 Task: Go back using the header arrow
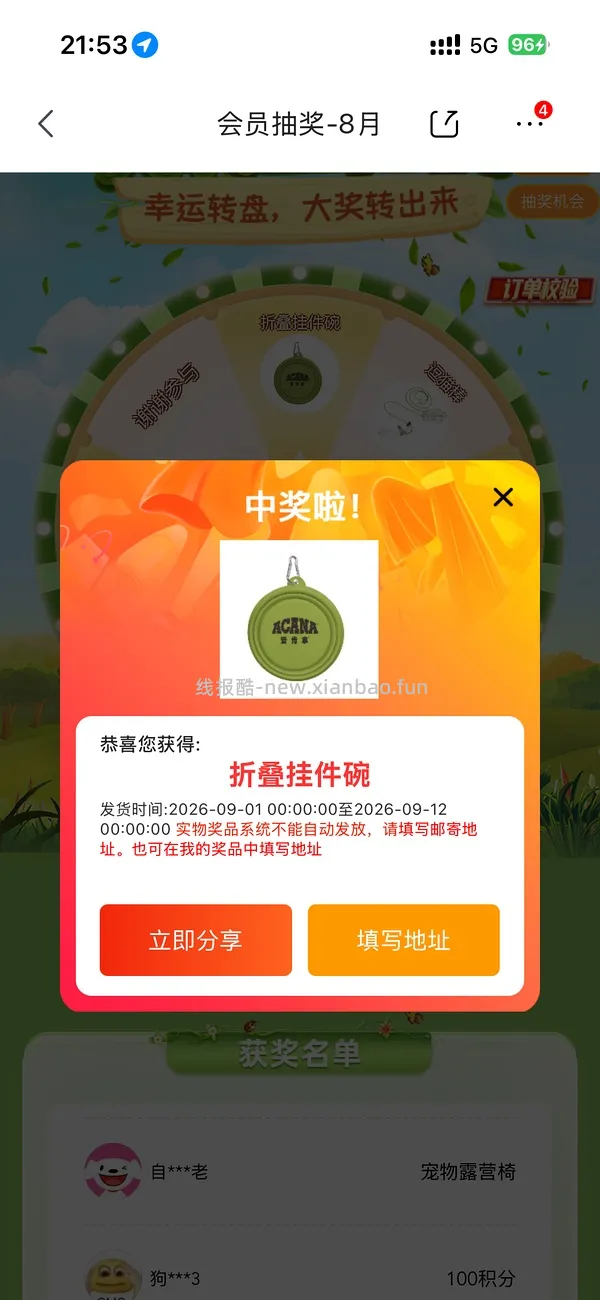pos(46,124)
